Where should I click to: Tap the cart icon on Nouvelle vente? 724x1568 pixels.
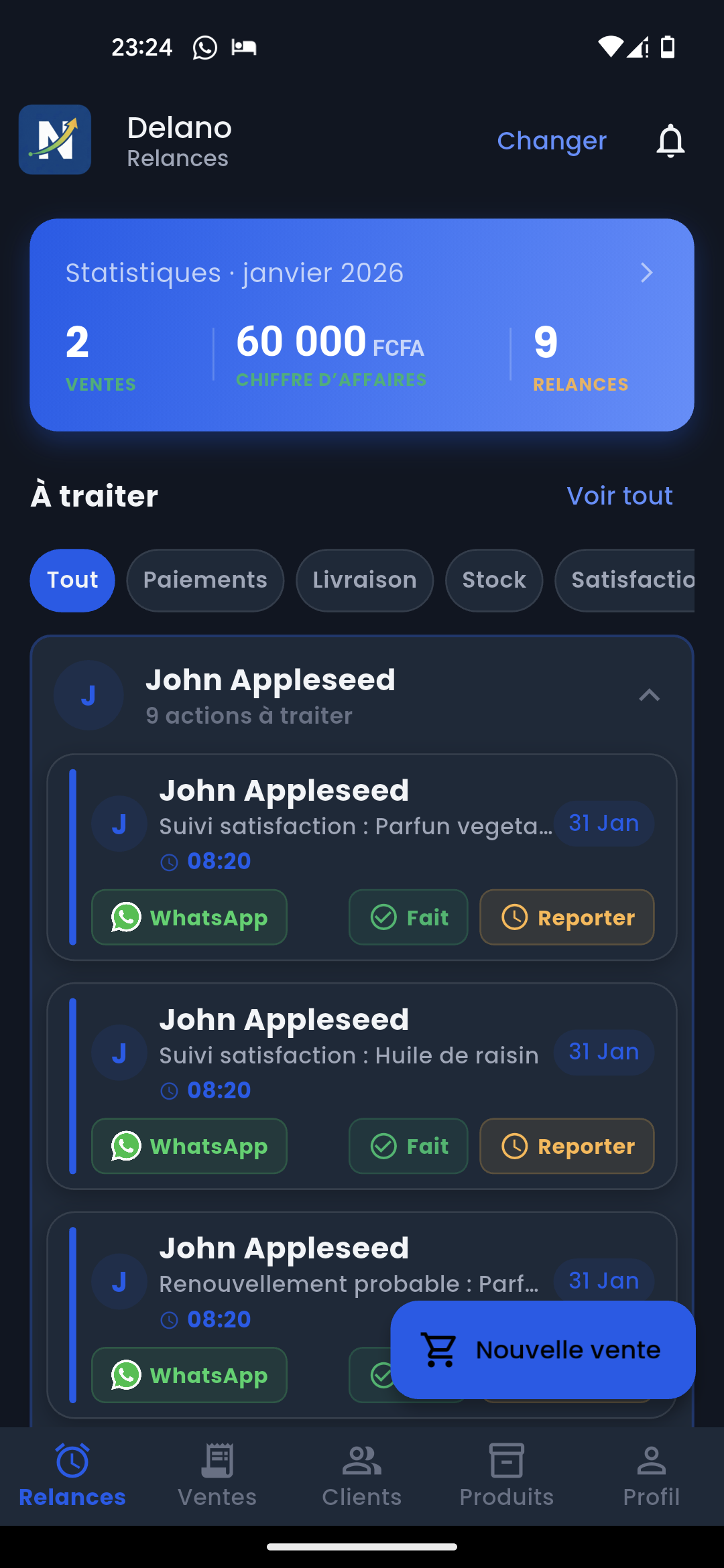click(438, 1350)
